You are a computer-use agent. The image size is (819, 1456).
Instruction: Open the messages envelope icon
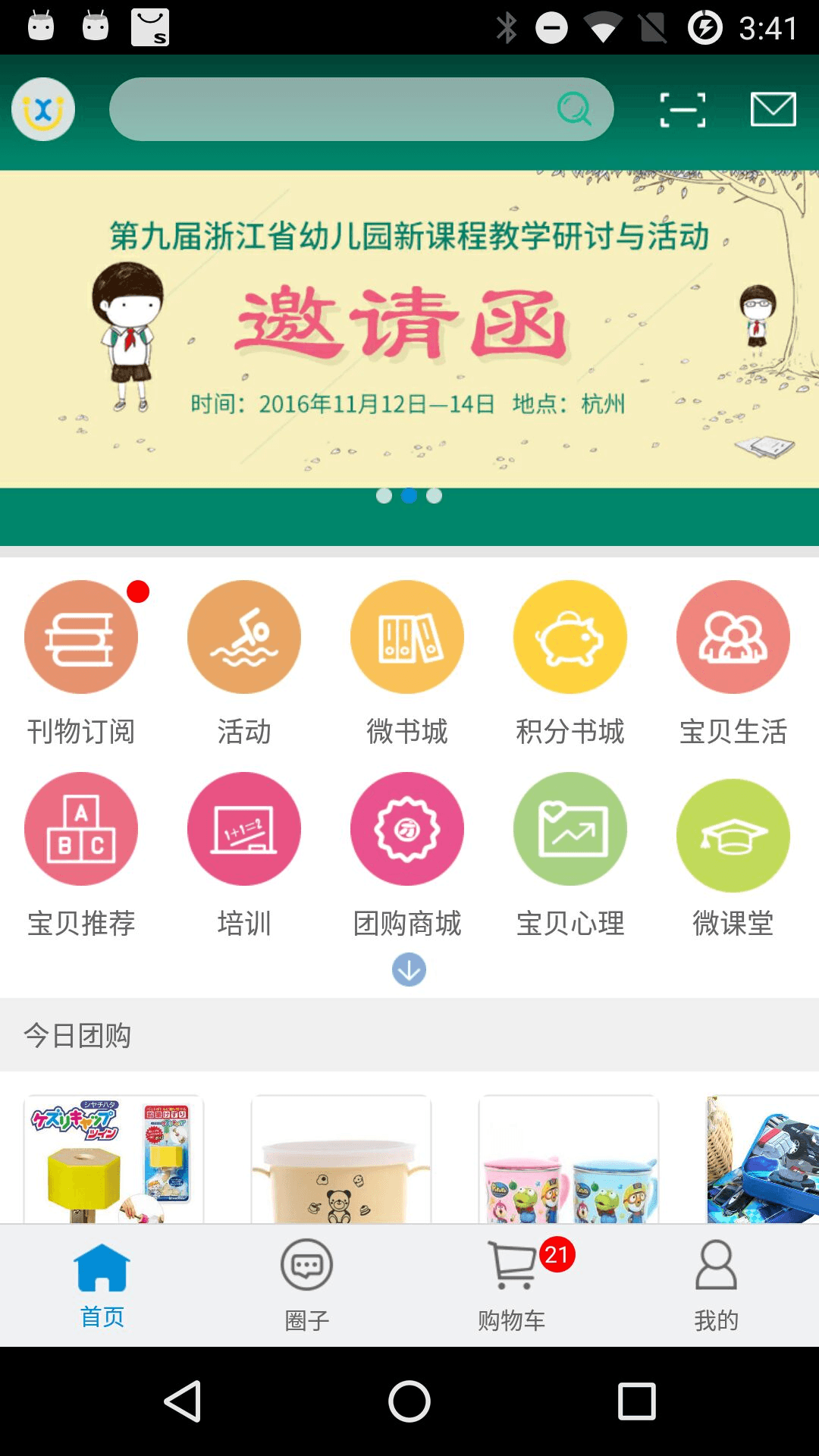tap(773, 109)
